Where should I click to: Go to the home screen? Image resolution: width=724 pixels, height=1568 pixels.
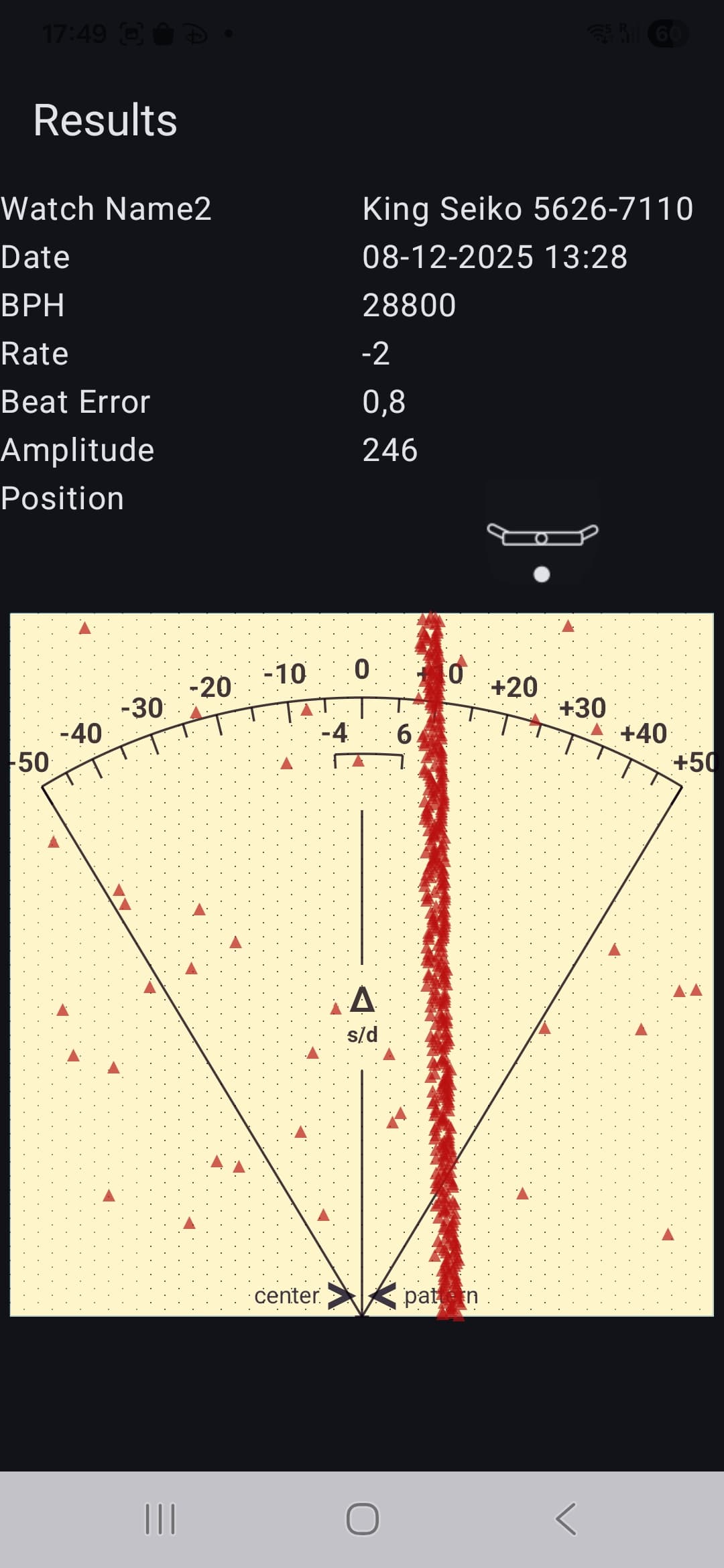[x=362, y=1518]
